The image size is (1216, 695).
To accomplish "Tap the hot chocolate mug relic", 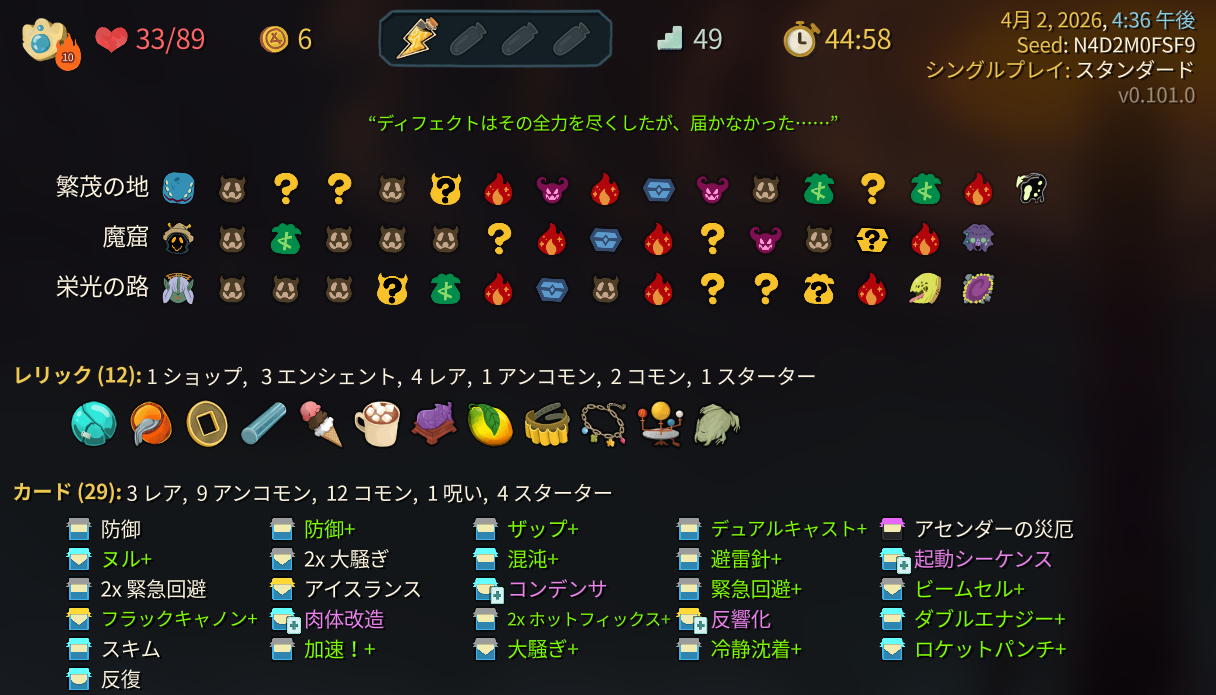I will (377, 423).
